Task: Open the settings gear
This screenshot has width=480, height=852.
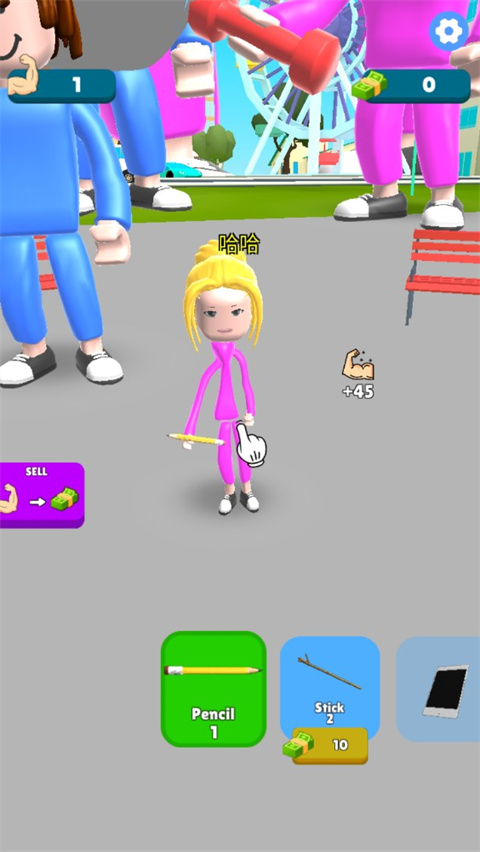Action: (x=448, y=31)
